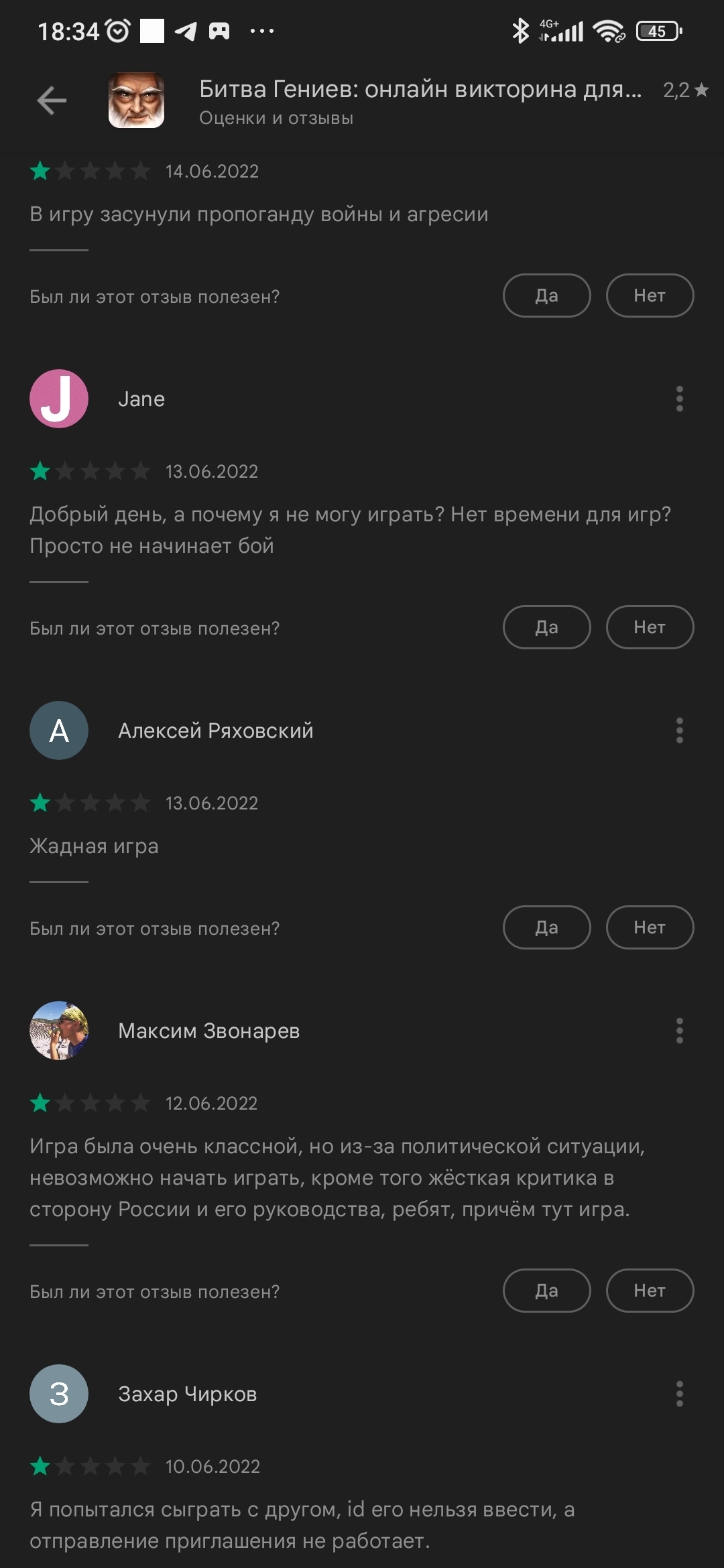Screen dimensions: 724x1568
Task: Mark the 14.06.2022 review unhelpful with Нет
Action: [x=650, y=296]
